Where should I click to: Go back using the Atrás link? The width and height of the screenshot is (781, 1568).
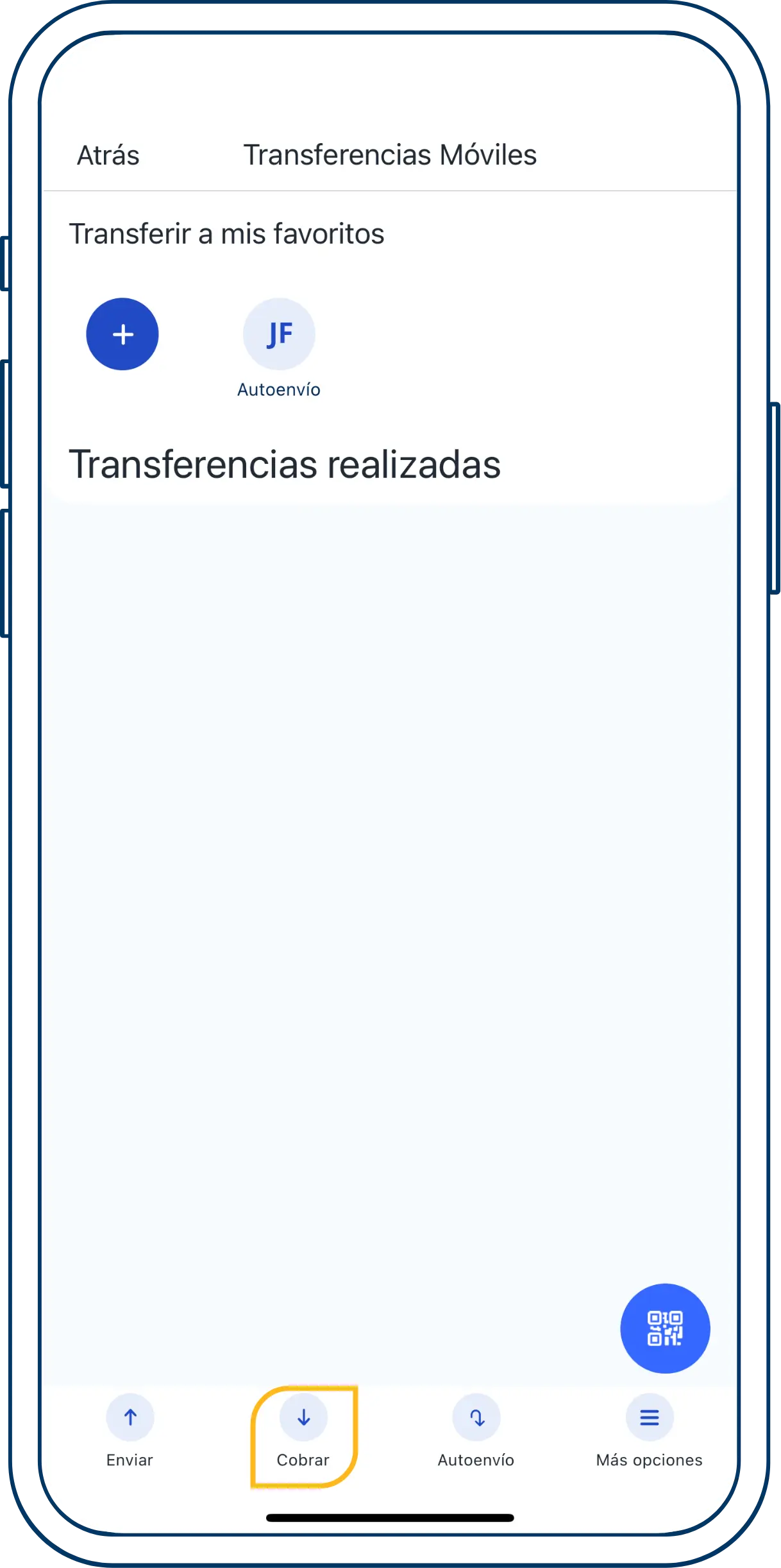[108, 155]
